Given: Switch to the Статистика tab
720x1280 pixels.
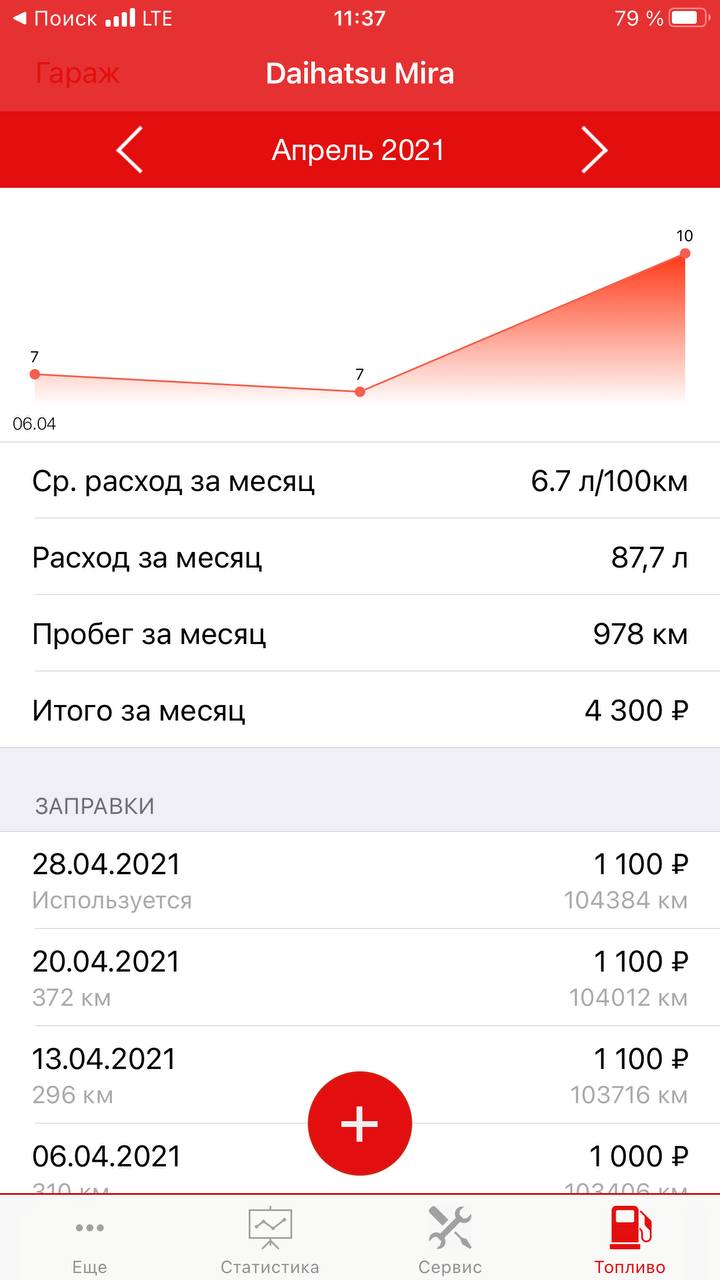Looking at the screenshot, I should coord(270,1238).
